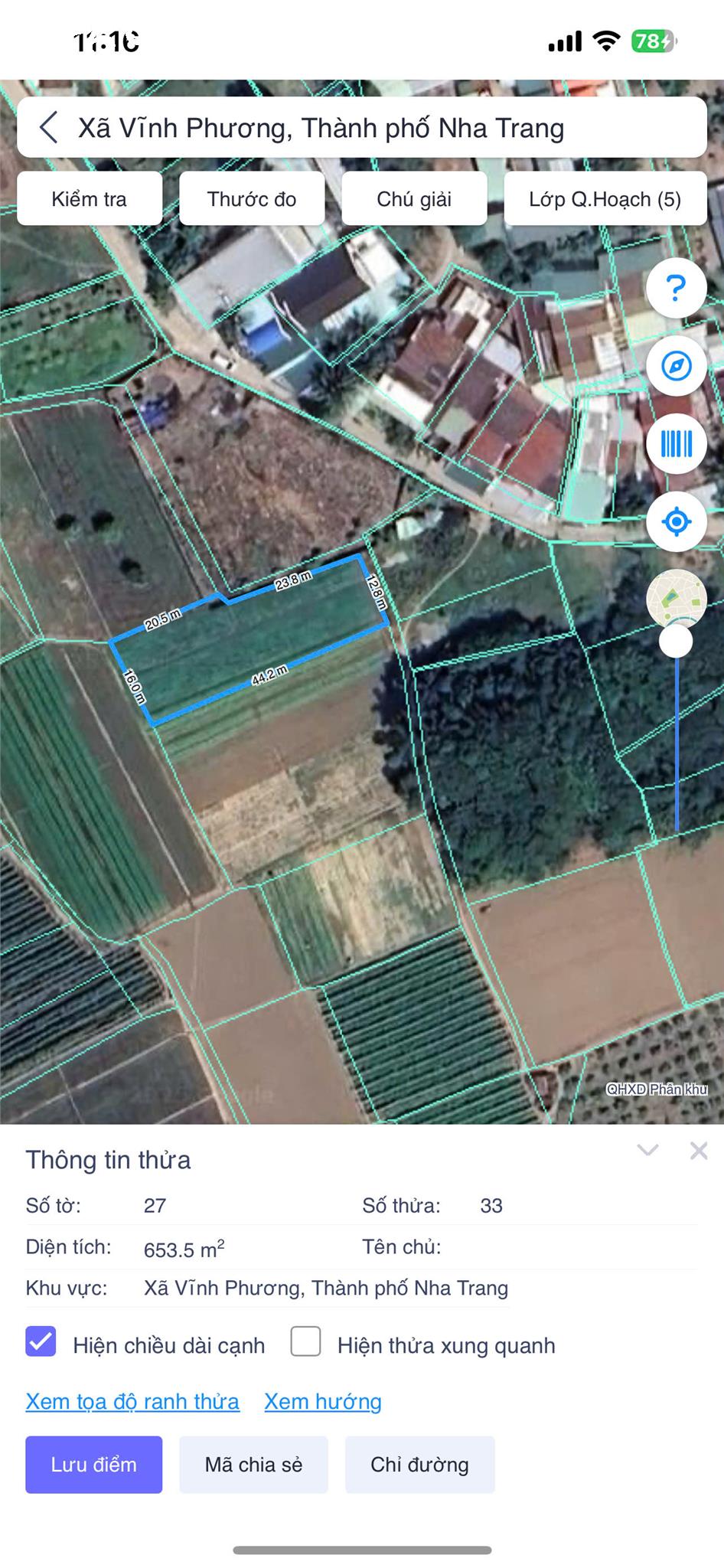The height and width of the screenshot is (1568, 724).
Task: Open the barcode lookup tool
Action: pos(676,443)
